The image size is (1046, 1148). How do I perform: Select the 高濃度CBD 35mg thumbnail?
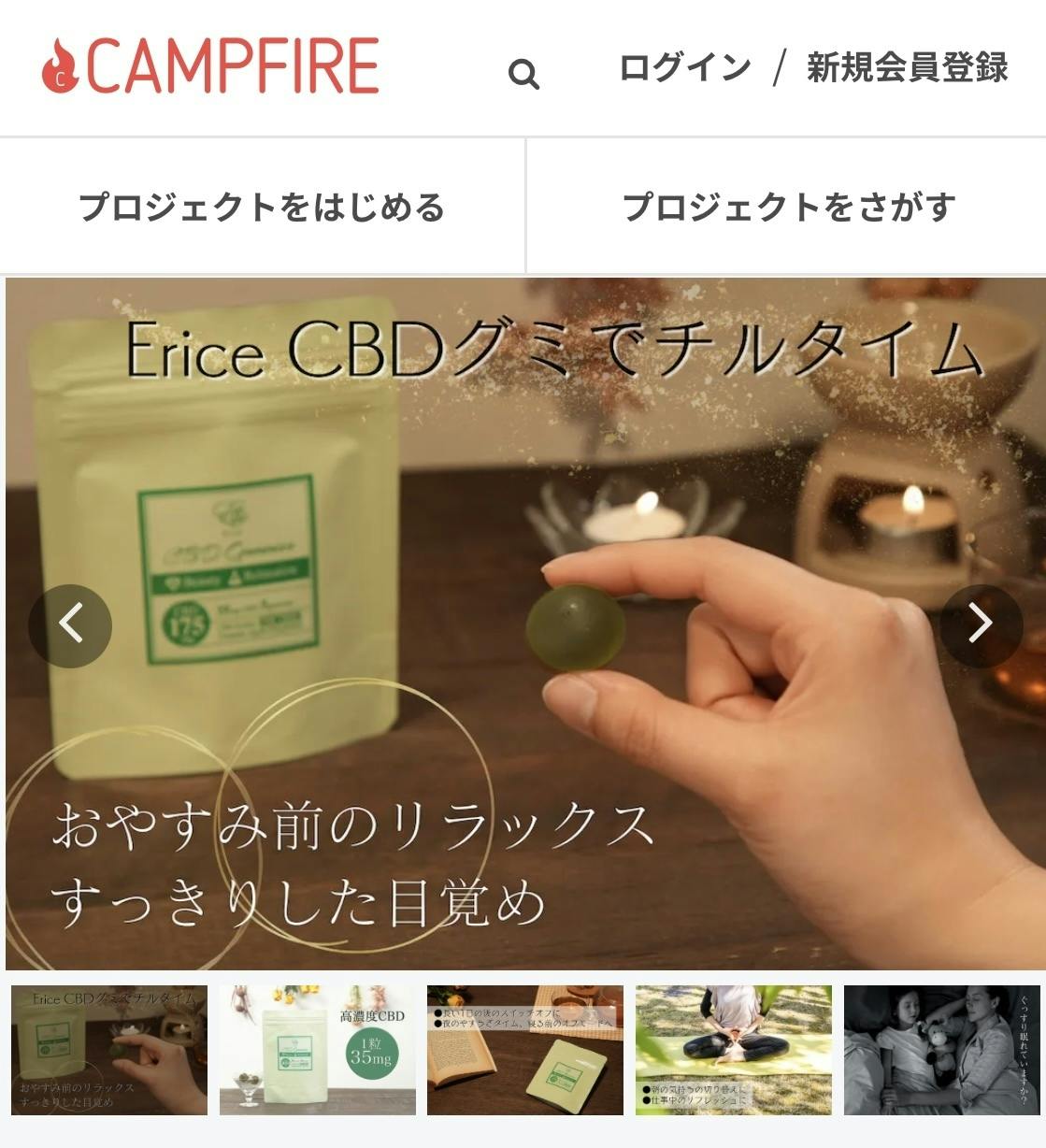tap(318, 1050)
